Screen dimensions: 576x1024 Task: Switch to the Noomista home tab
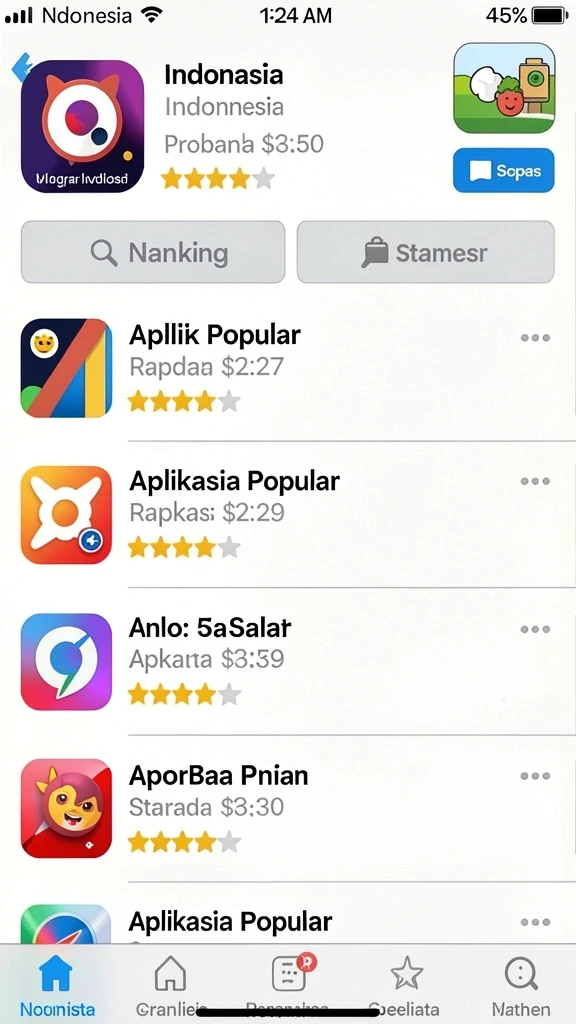(x=57, y=985)
